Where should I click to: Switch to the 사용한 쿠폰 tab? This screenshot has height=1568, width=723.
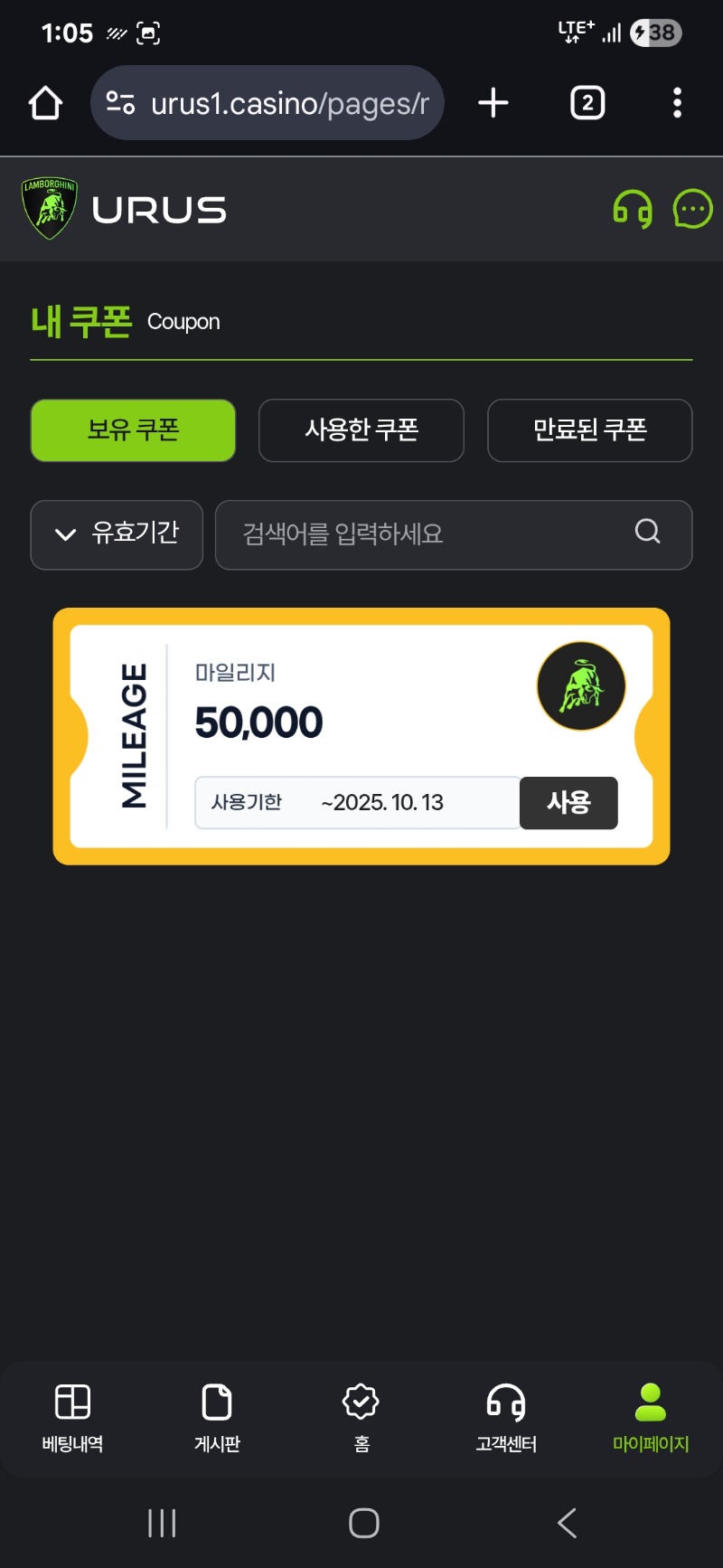(361, 430)
